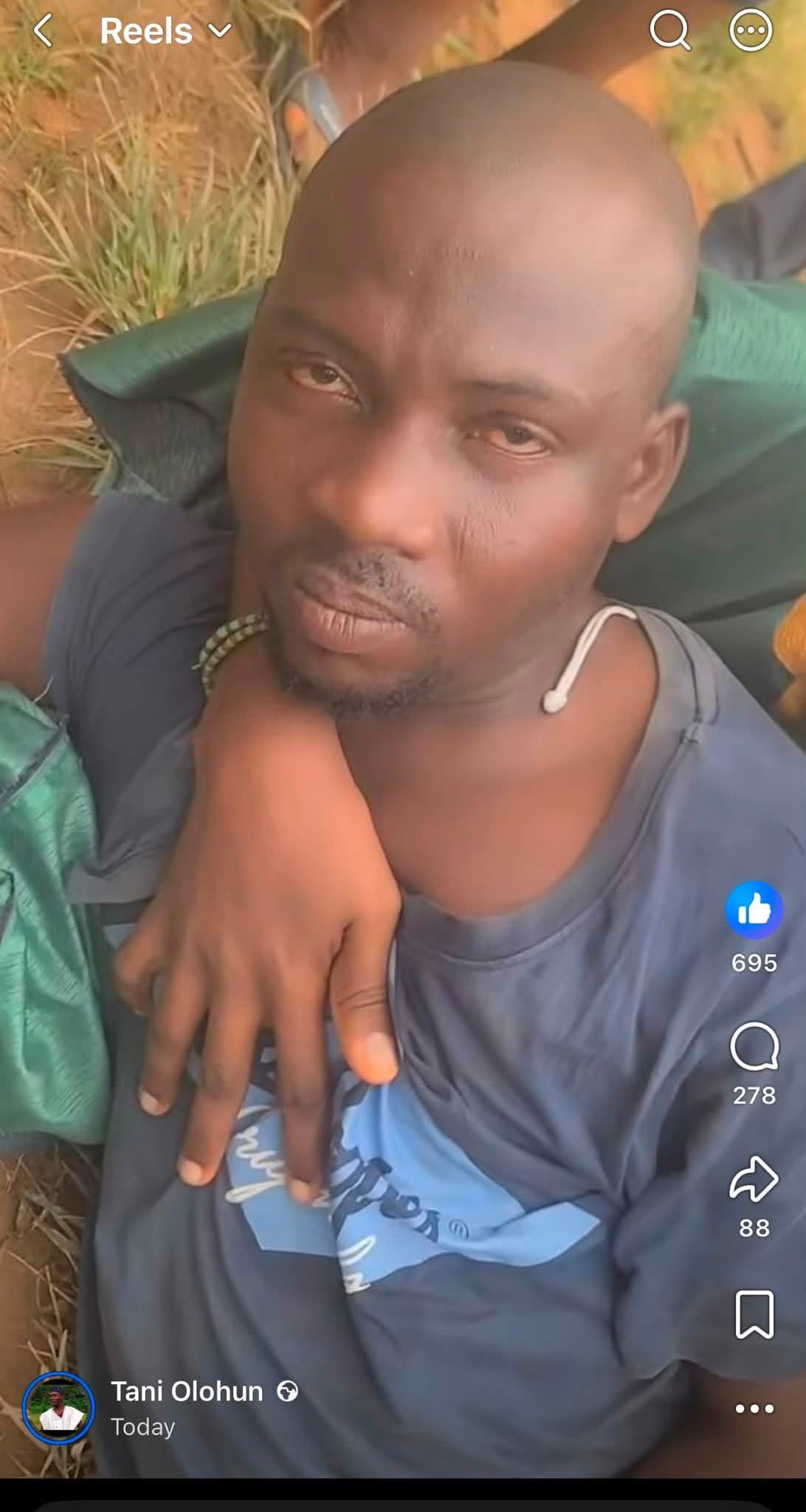The width and height of the screenshot is (806, 1512).
Task: Open the search icon
Action: [x=669, y=31]
